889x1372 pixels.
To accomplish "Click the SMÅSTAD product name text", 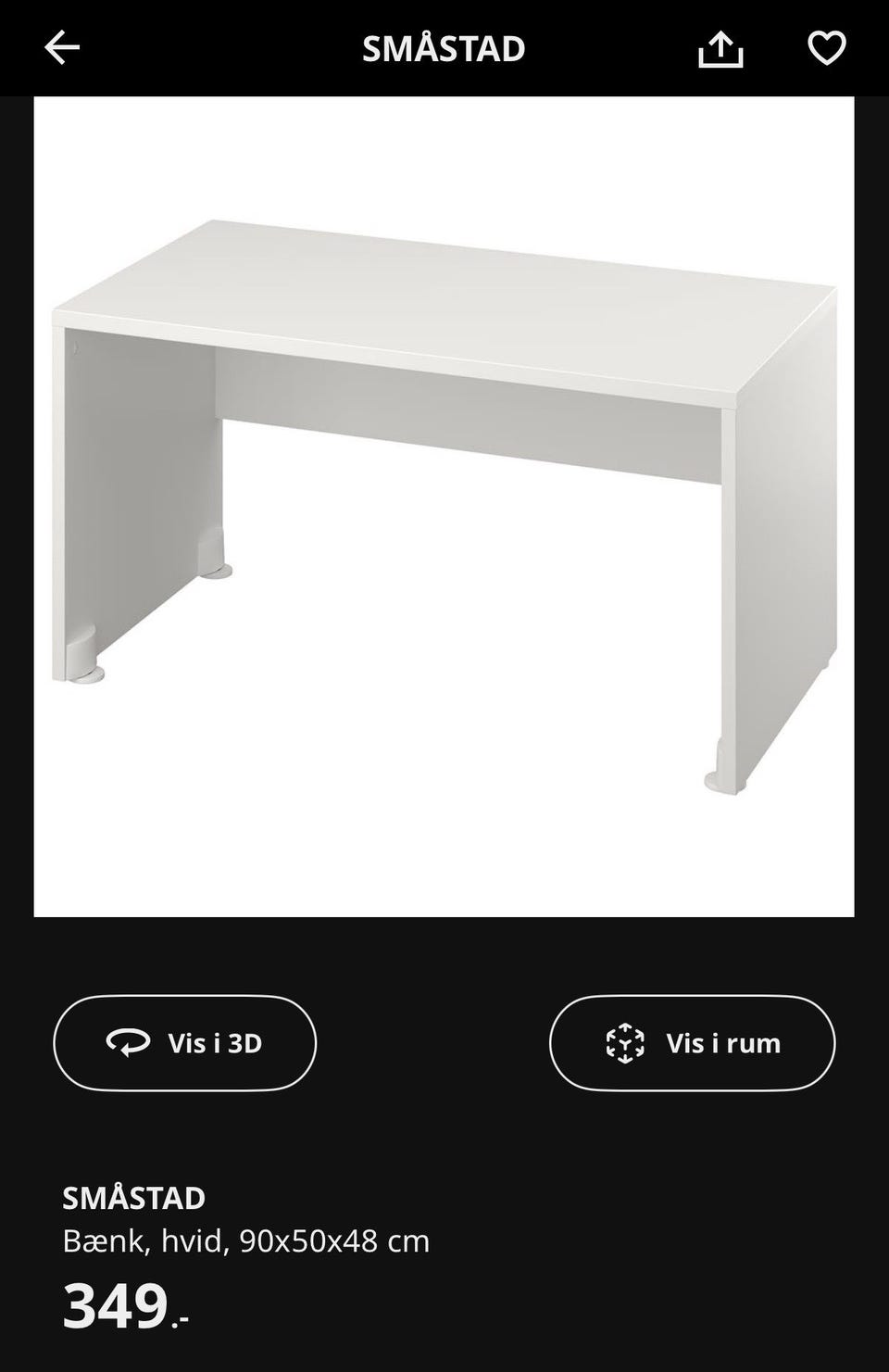I will 134,1199.
